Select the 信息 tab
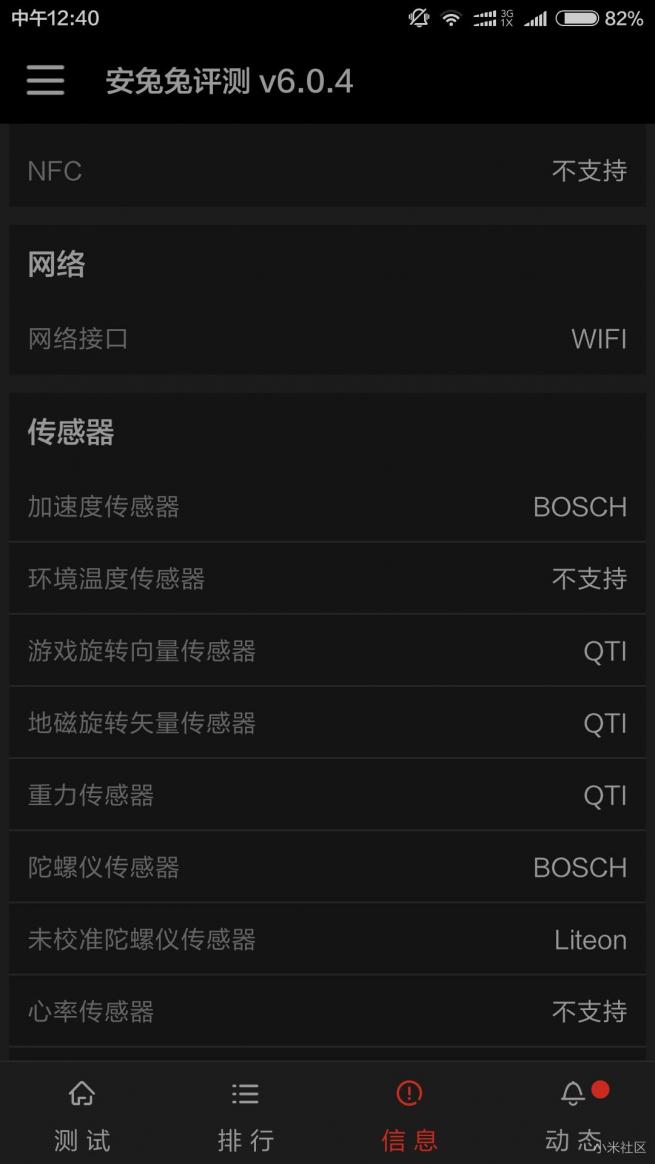The width and height of the screenshot is (655, 1164). pyautogui.click(x=409, y=1114)
